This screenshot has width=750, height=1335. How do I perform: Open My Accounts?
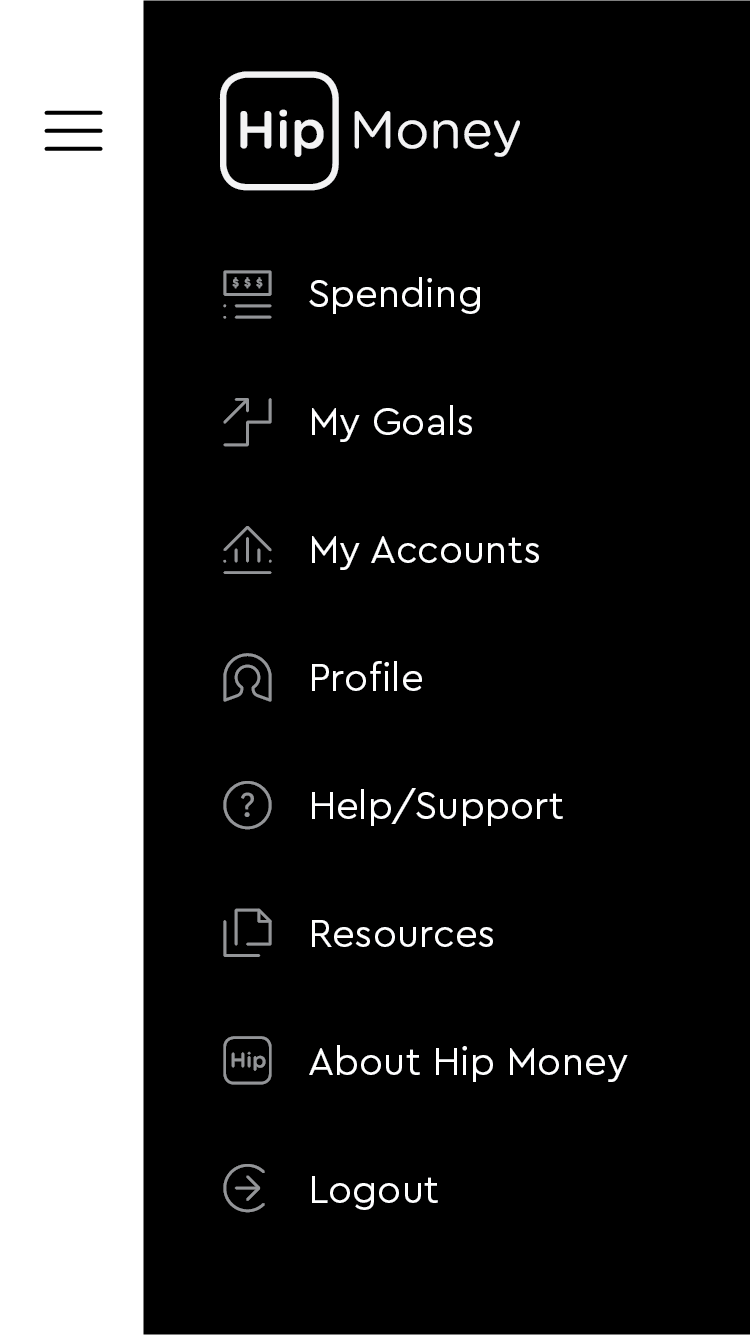point(424,550)
